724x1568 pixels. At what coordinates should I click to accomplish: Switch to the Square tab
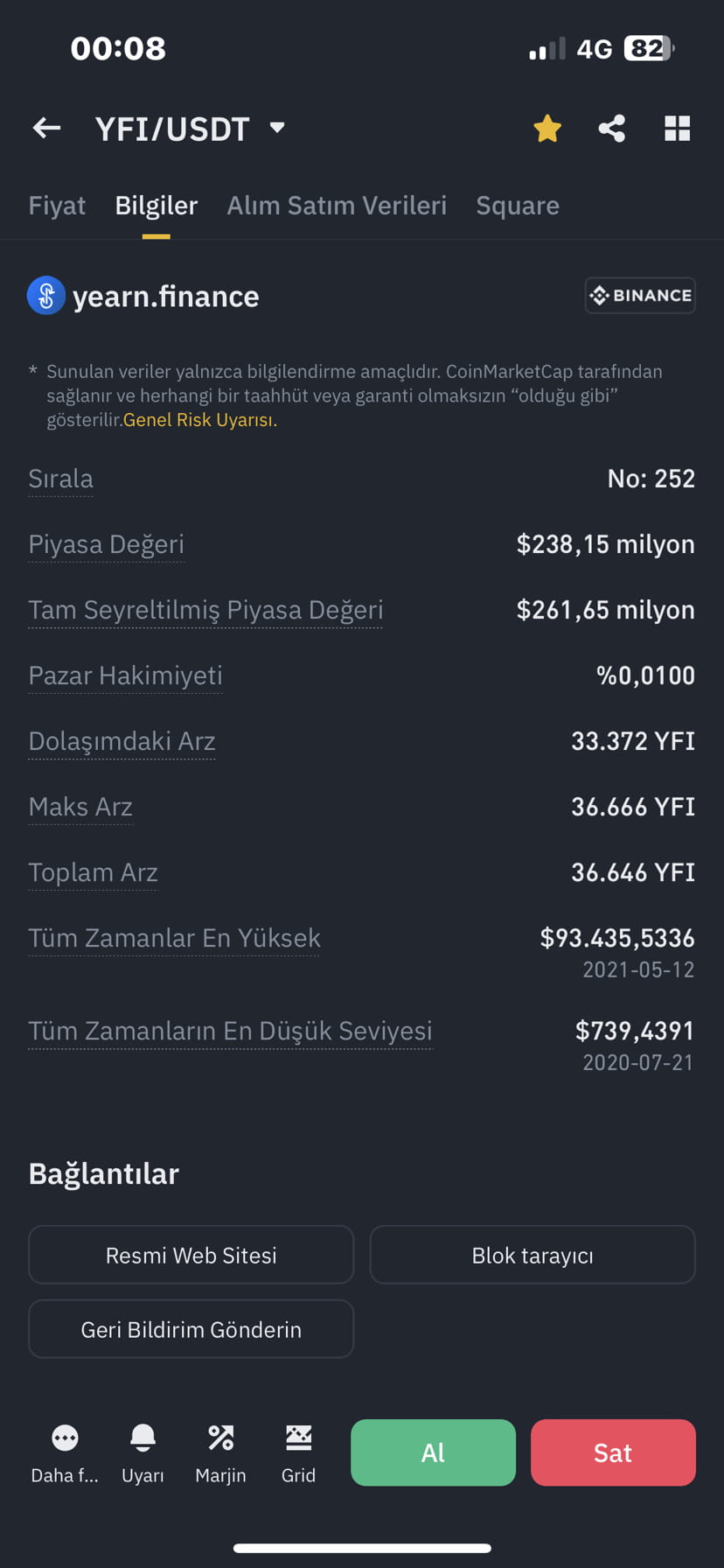pyautogui.click(x=518, y=206)
